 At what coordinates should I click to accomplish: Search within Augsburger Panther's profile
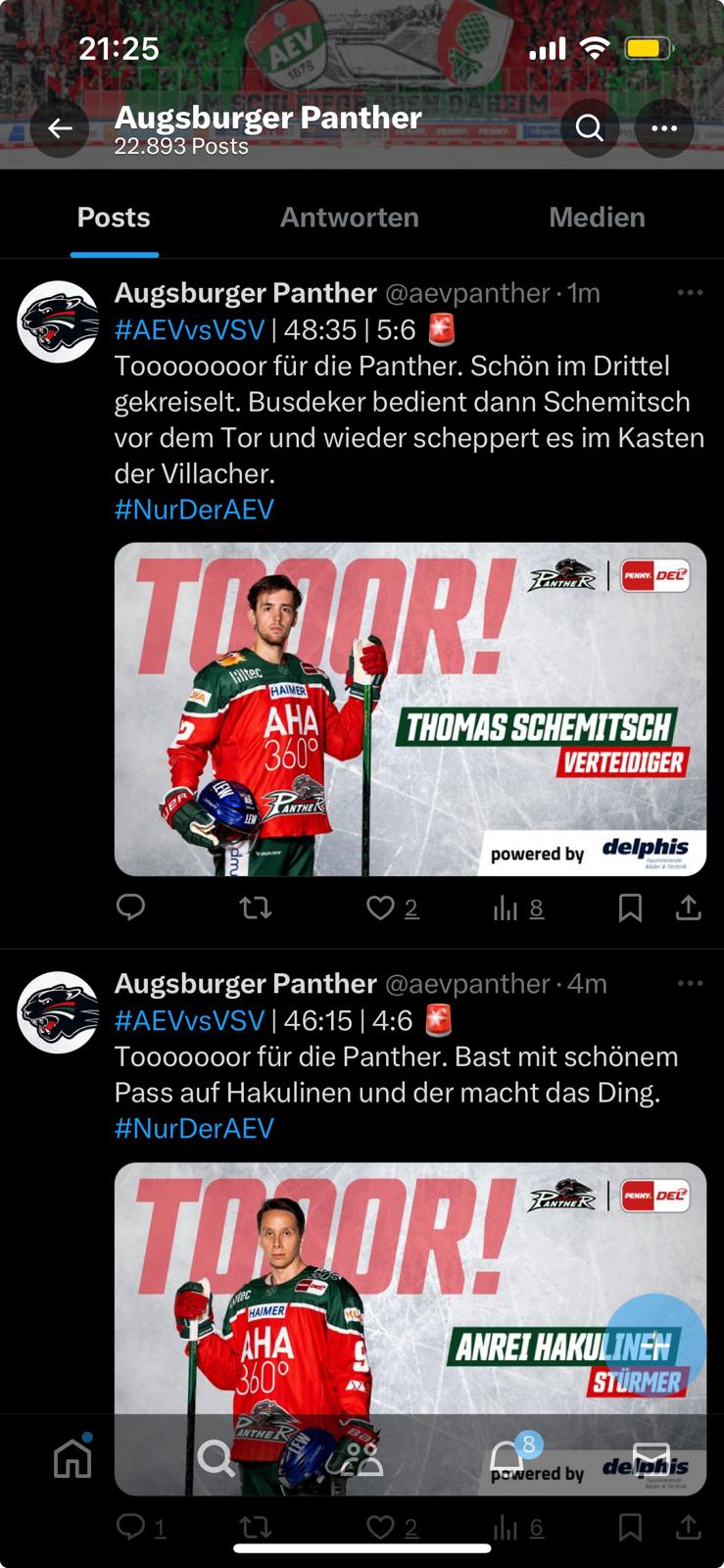(x=589, y=128)
